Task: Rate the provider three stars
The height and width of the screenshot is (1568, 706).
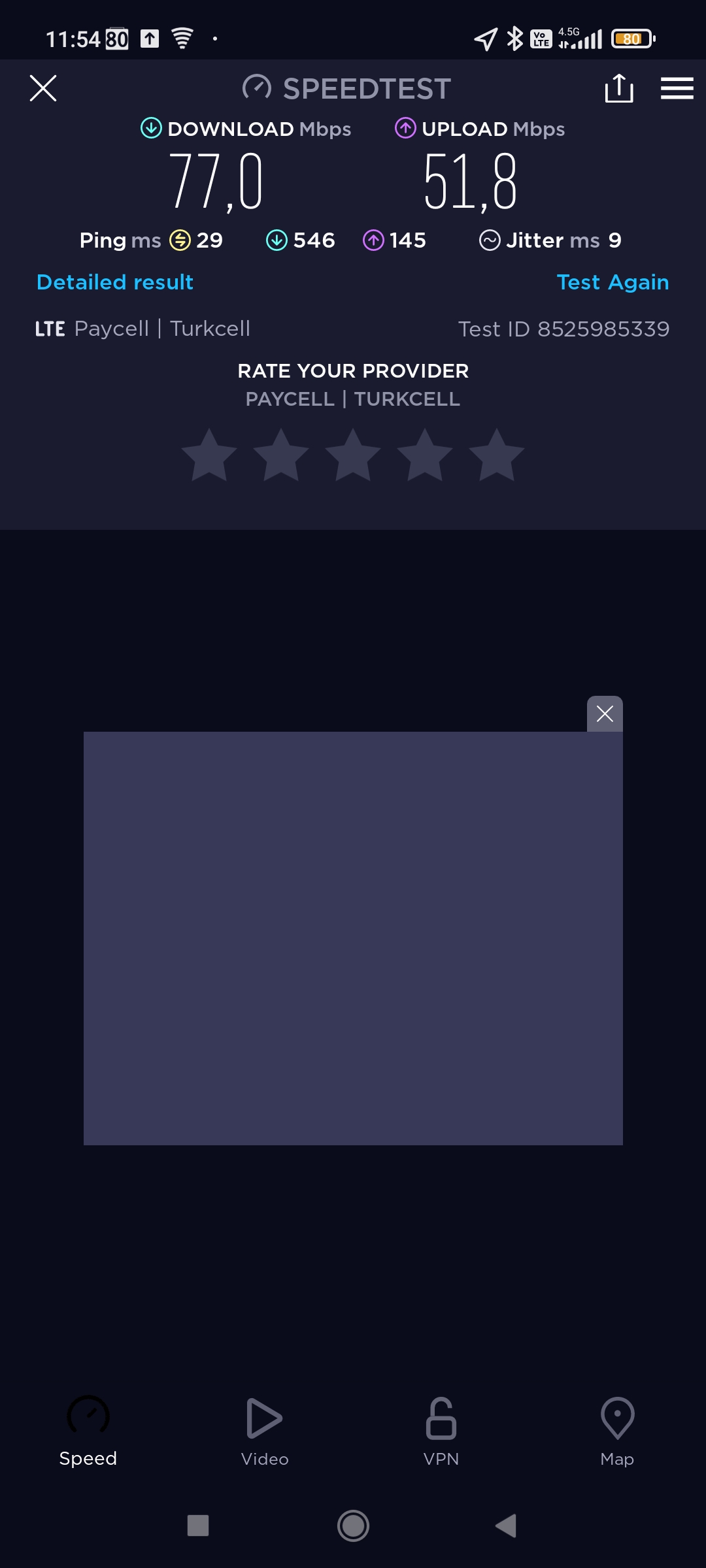Action: pos(353,455)
